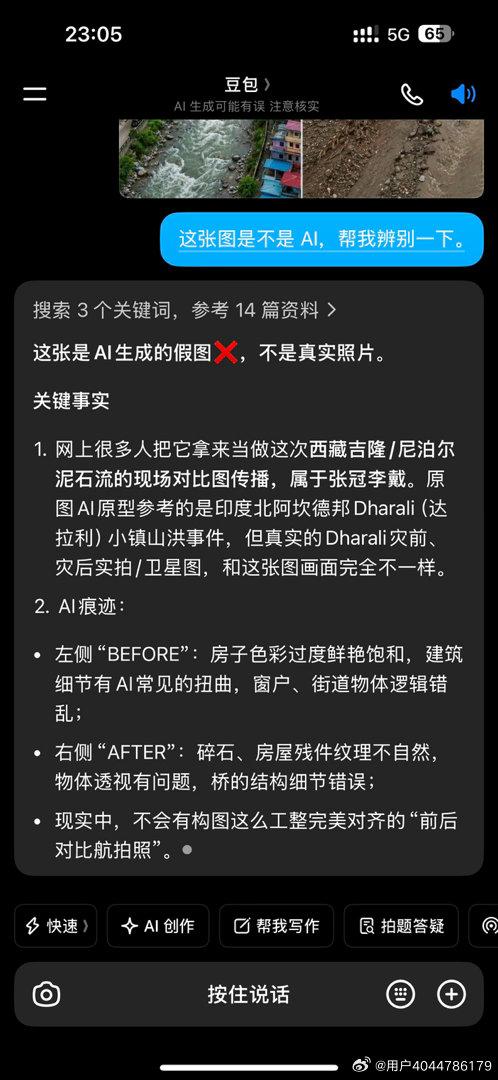Open the AI 创作 chip

[158, 926]
